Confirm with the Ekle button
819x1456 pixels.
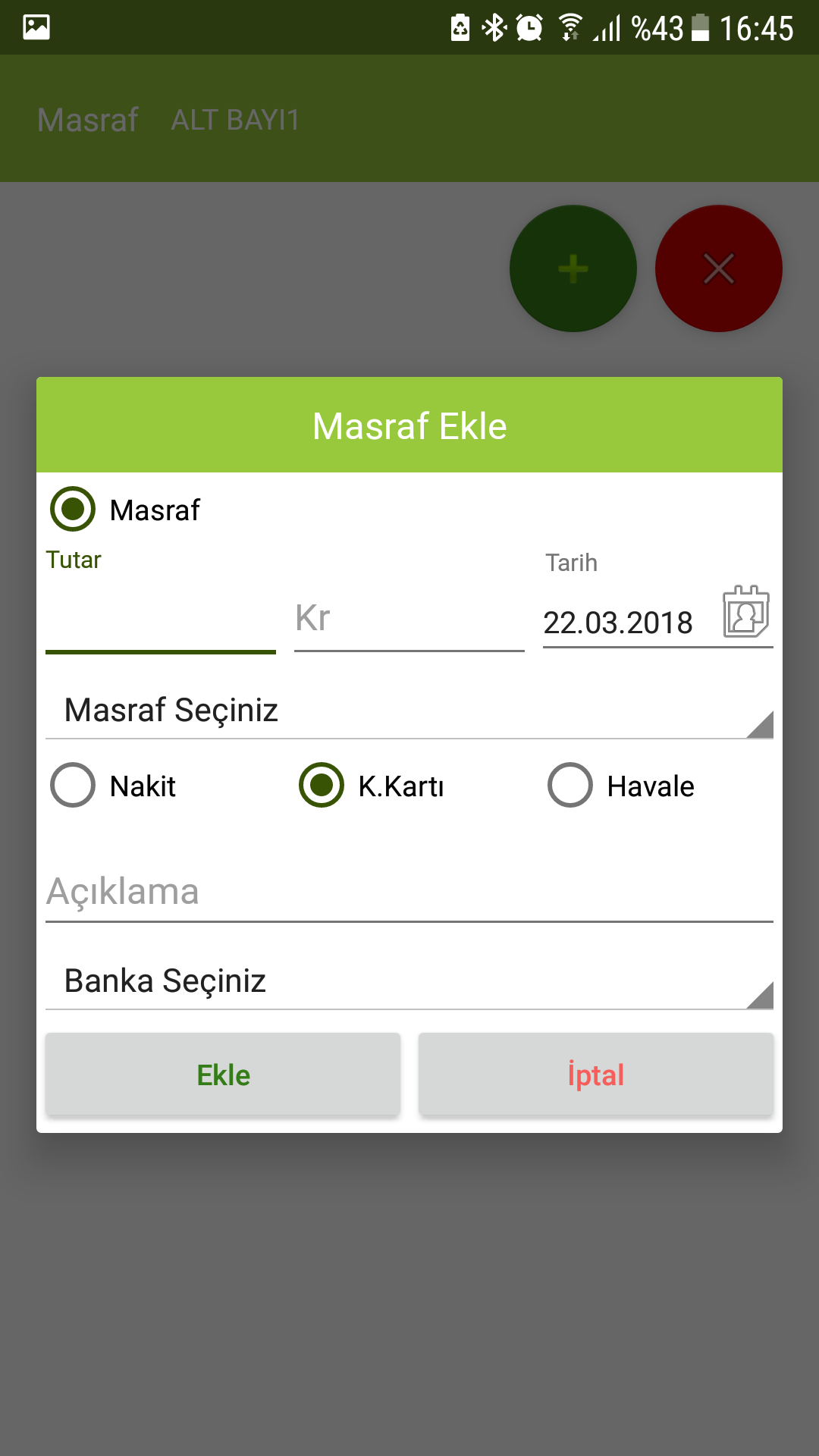tap(223, 1075)
